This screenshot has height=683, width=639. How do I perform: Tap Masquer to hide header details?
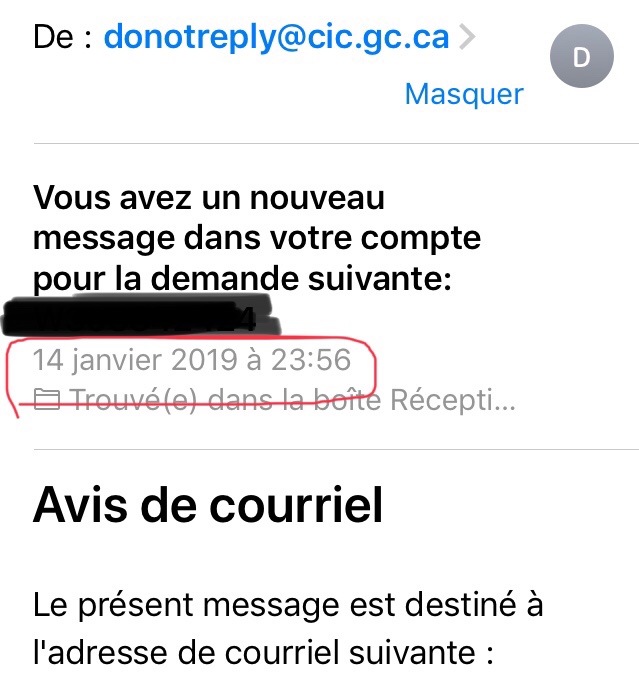463,94
